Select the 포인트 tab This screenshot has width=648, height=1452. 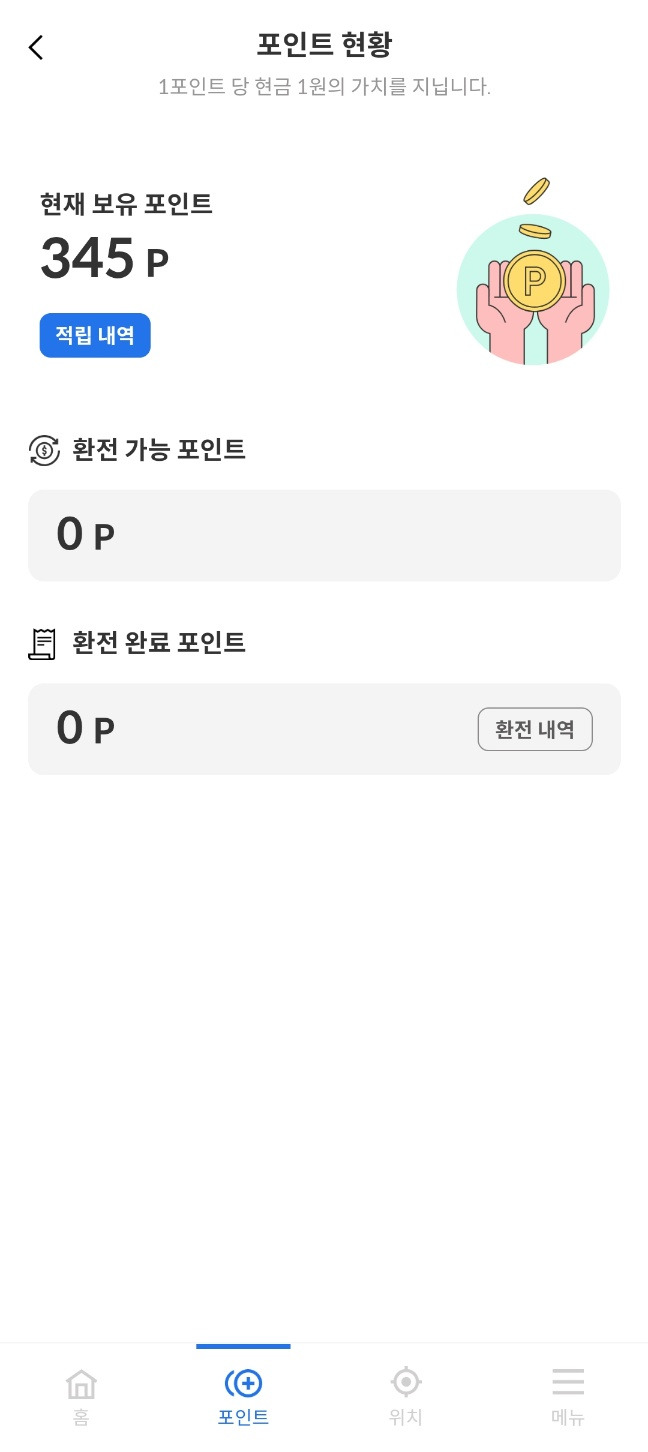coord(243,1397)
